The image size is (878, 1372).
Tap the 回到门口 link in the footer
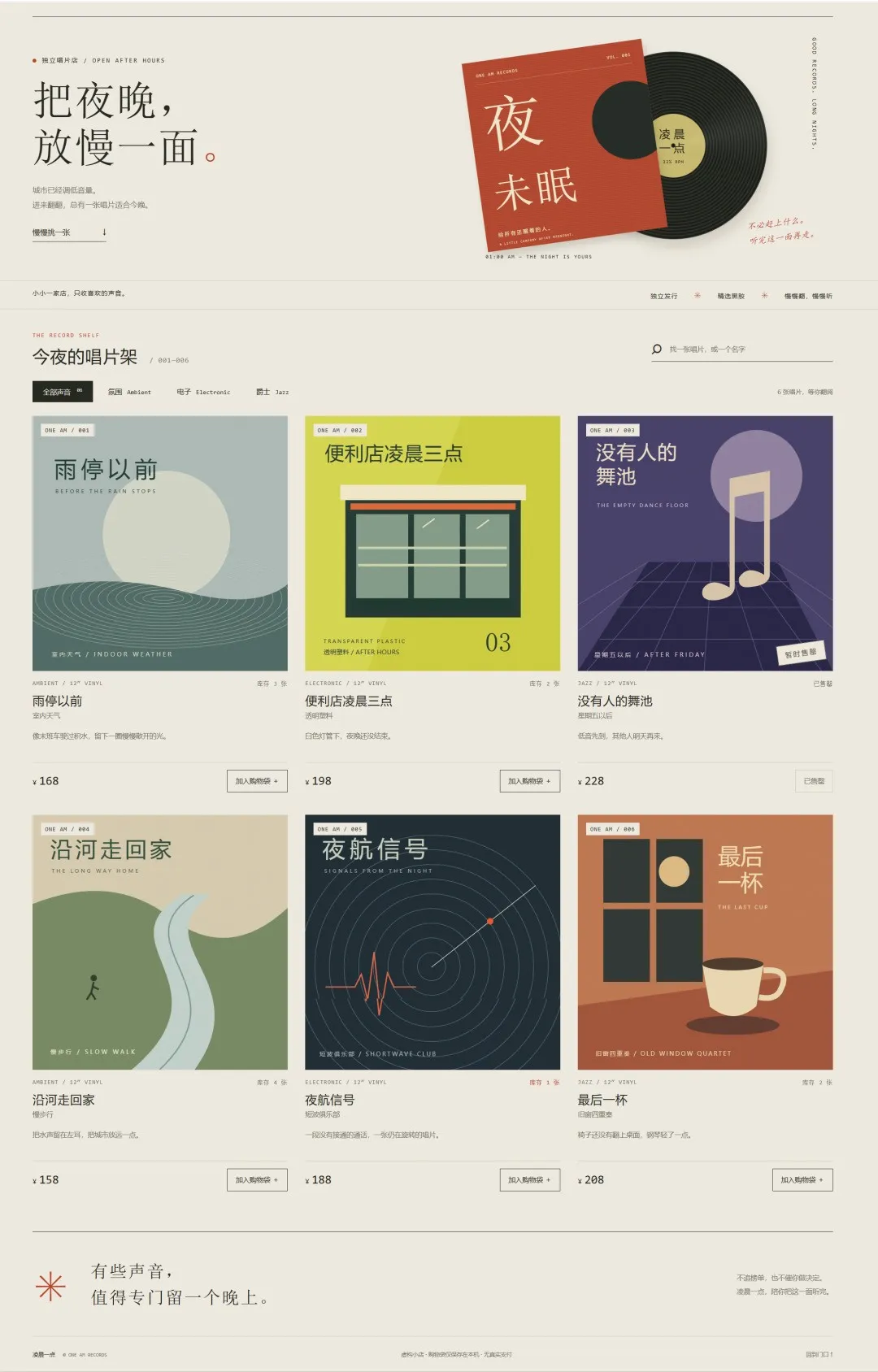819,1354
